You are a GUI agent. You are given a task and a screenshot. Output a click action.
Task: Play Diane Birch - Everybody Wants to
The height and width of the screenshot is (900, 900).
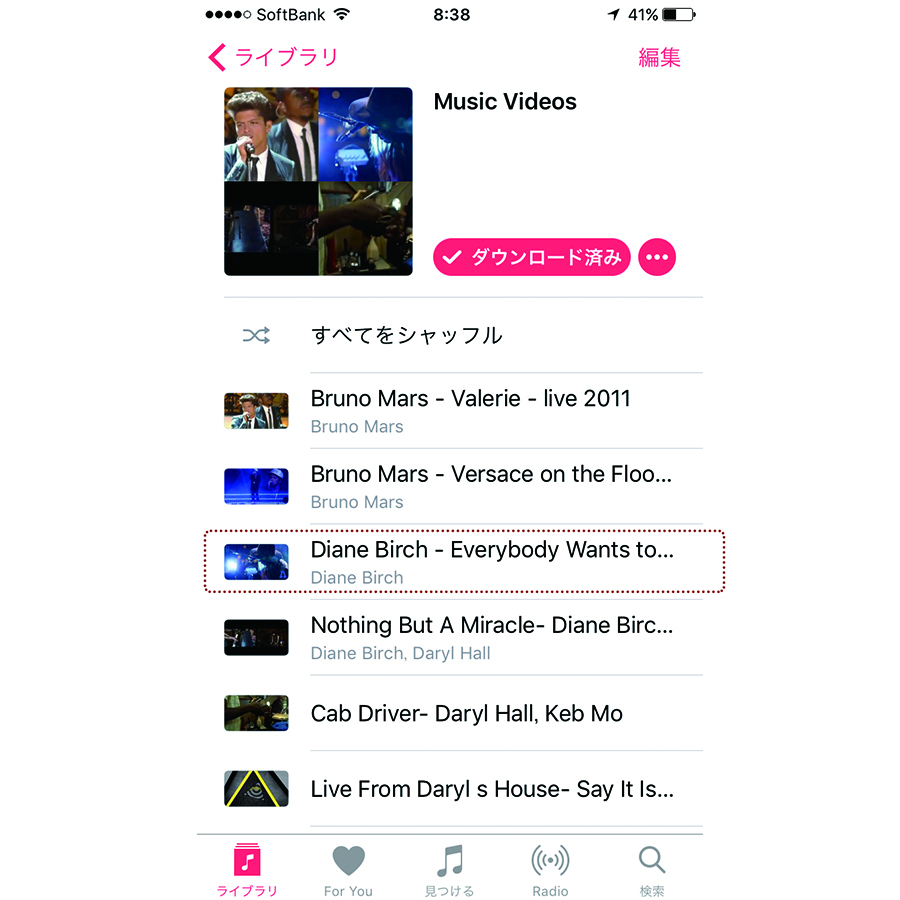click(x=492, y=561)
